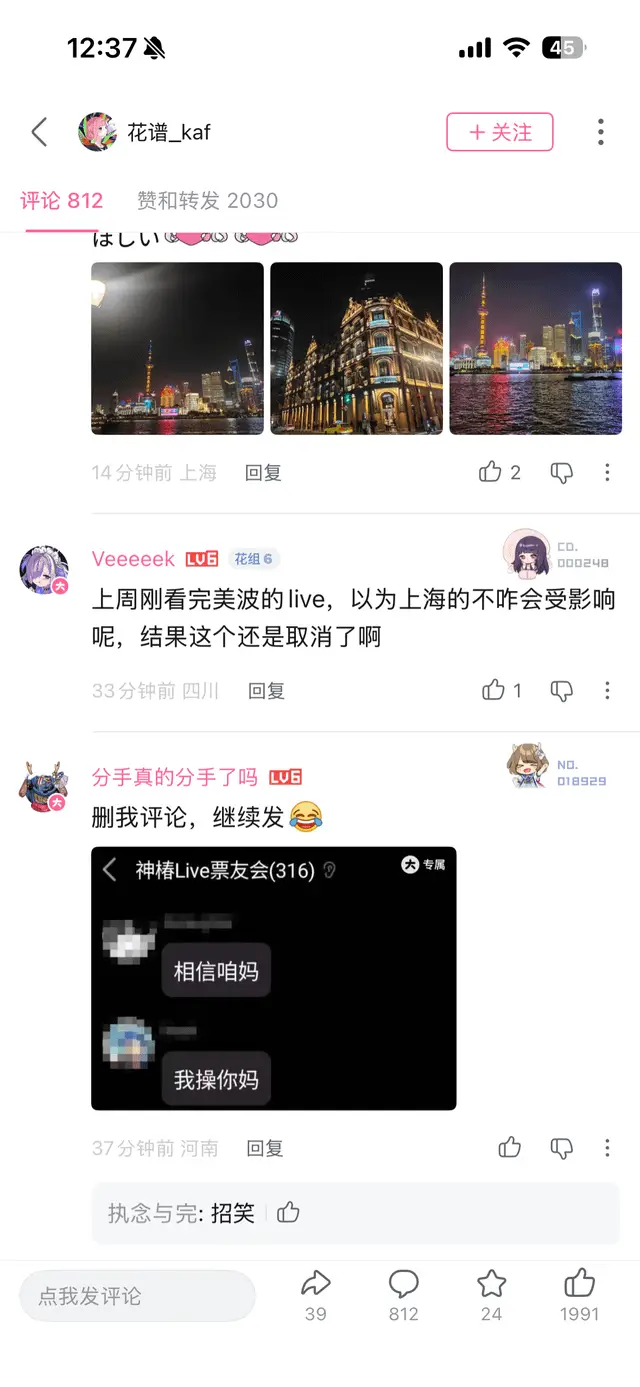Reply to the comment from 上海
Image resolution: width=640 pixels, height=1387 pixels.
coord(263,473)
